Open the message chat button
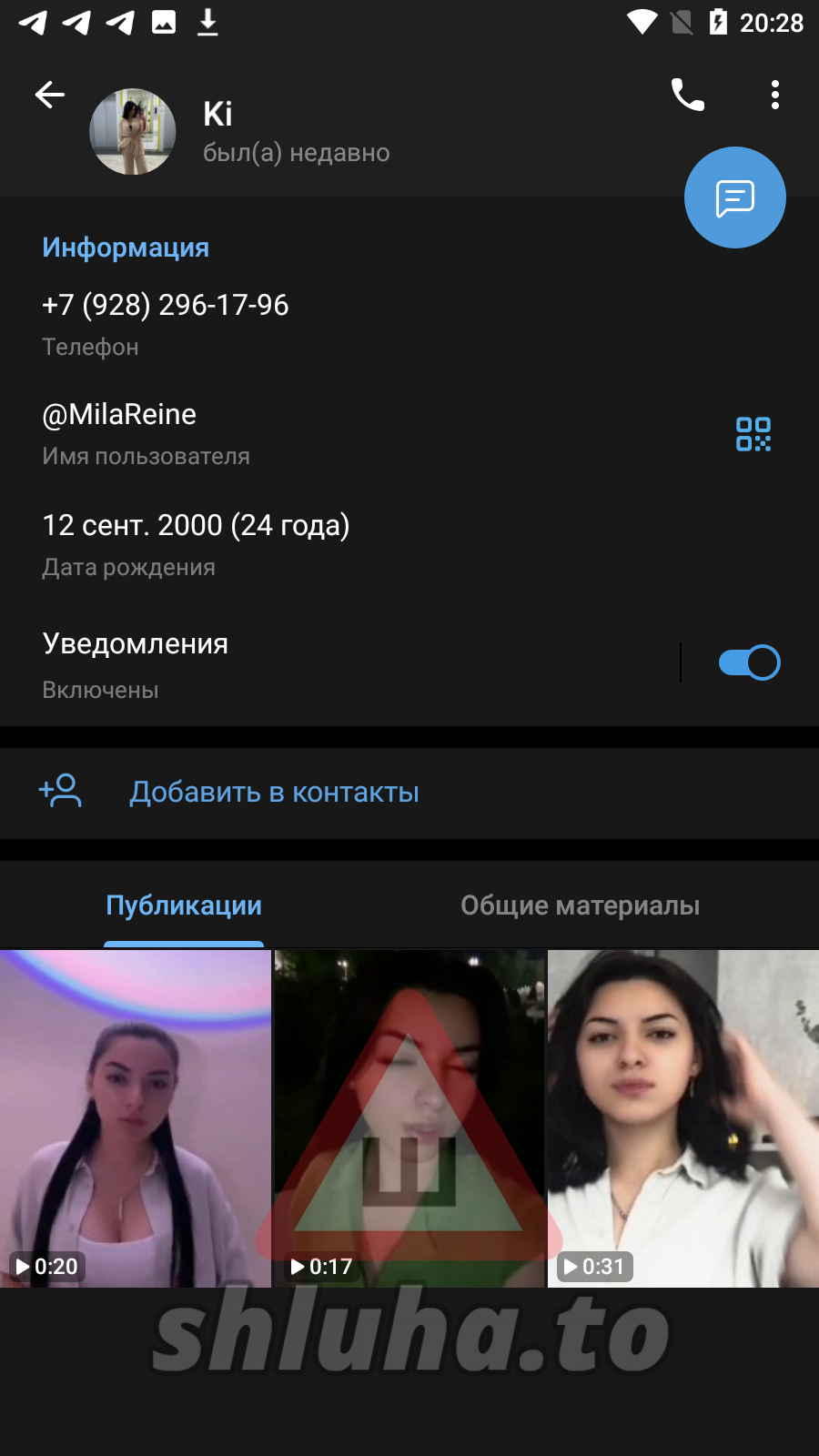Image resolution: width=819 pixels, height=1456 pixels. pyautogui.click(x=734, y=197)
